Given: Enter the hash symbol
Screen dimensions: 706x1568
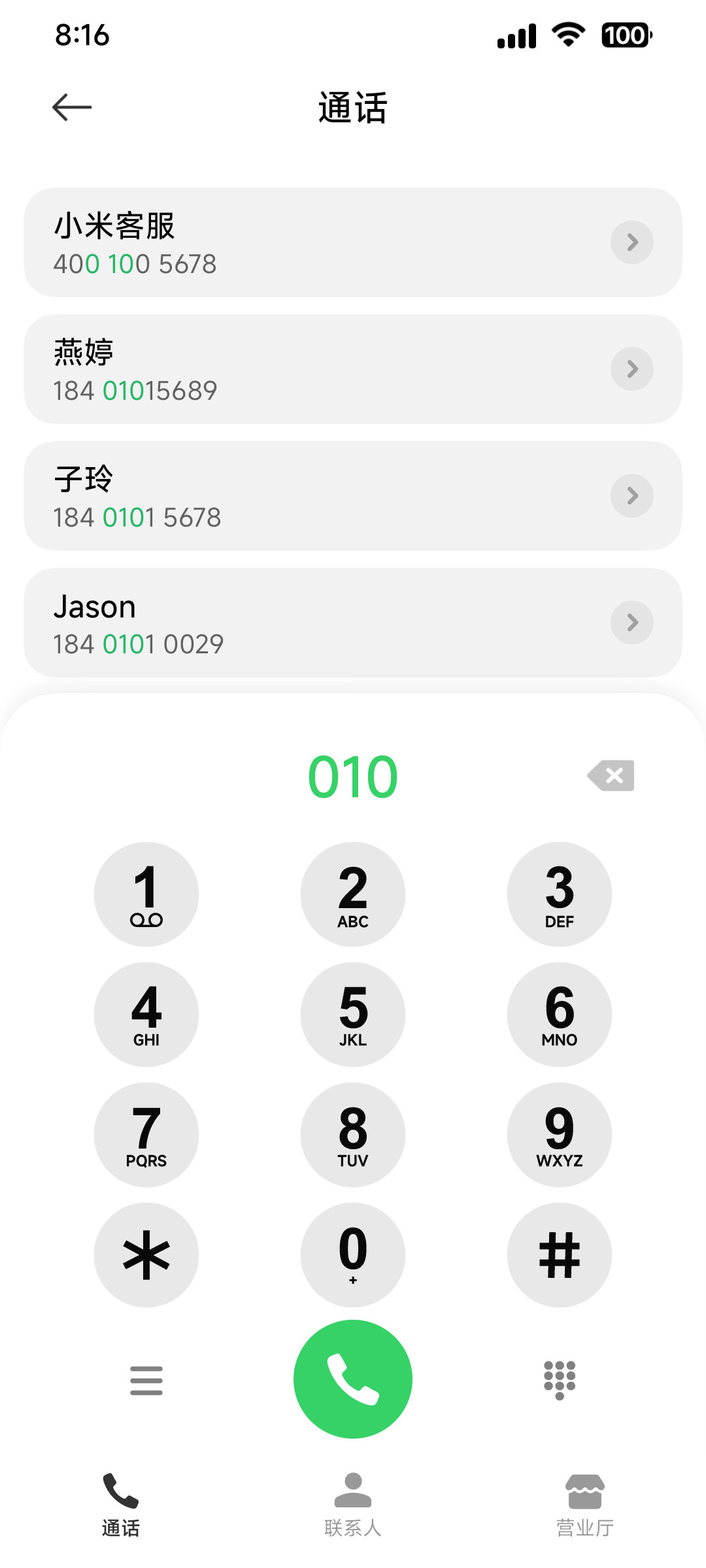Looking at the screenshot, I should (560, 1255).
